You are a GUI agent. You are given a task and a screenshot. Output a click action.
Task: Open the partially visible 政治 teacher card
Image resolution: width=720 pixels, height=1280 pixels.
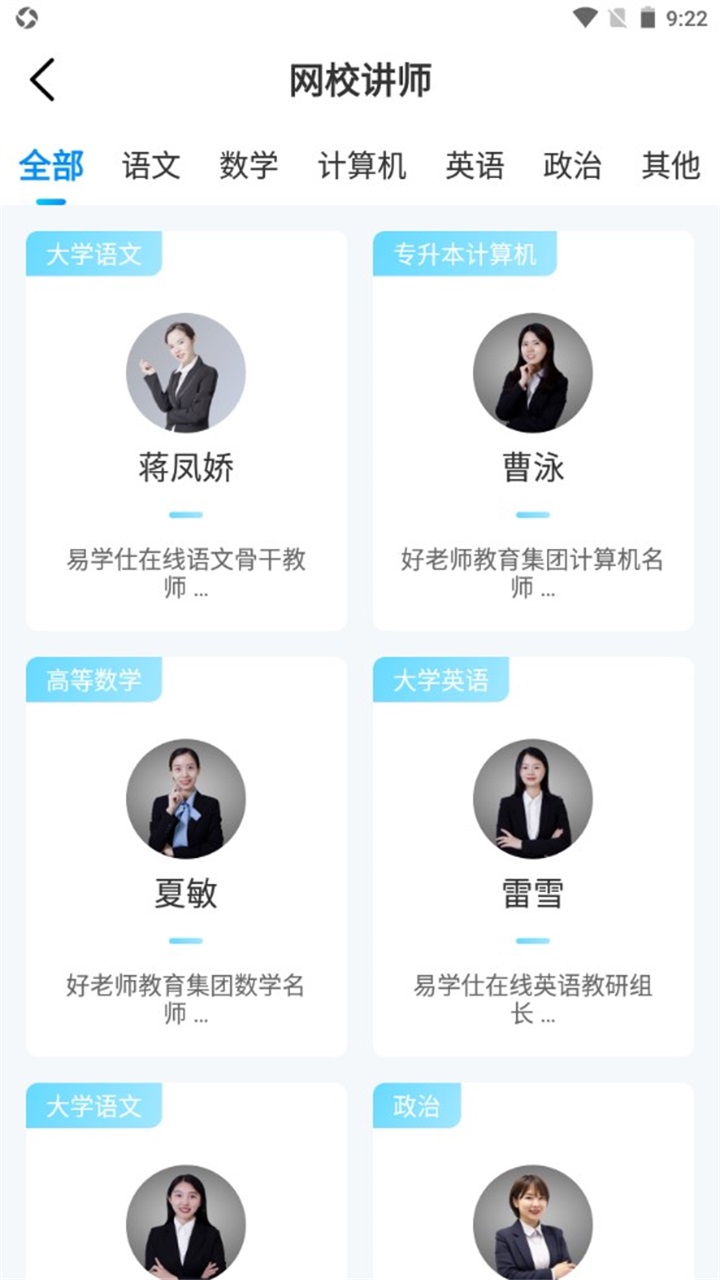tap(533, 1190)
